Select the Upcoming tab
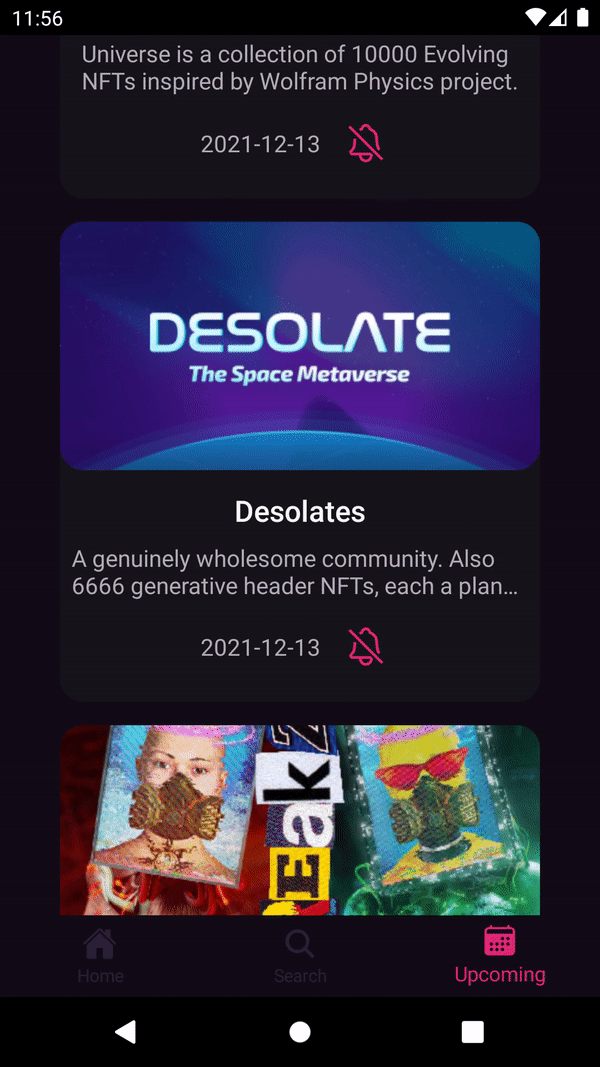This screenshot has height=1067, width=600. coord(499,956)
